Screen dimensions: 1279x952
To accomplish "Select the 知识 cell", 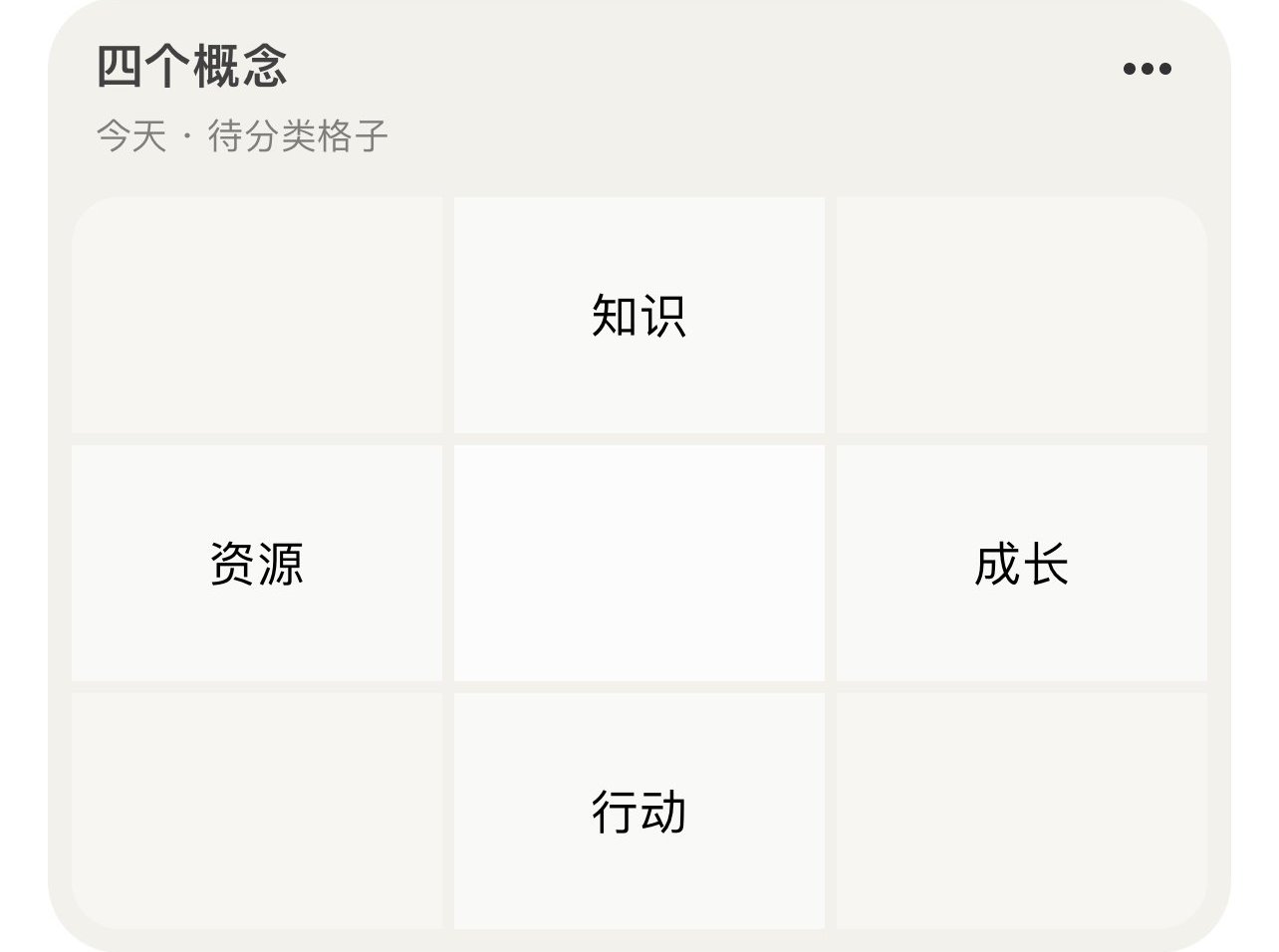I will 639,315.
